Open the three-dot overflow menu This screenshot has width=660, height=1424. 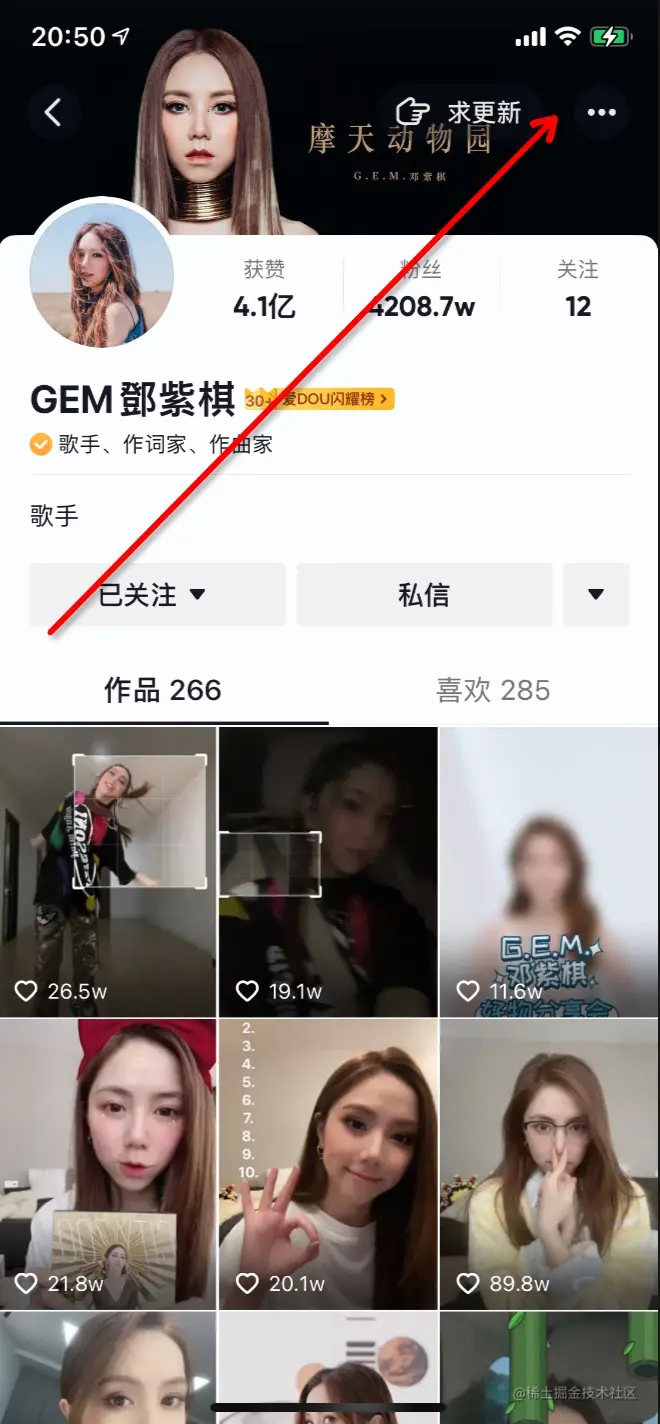click(x=602, y=112)
